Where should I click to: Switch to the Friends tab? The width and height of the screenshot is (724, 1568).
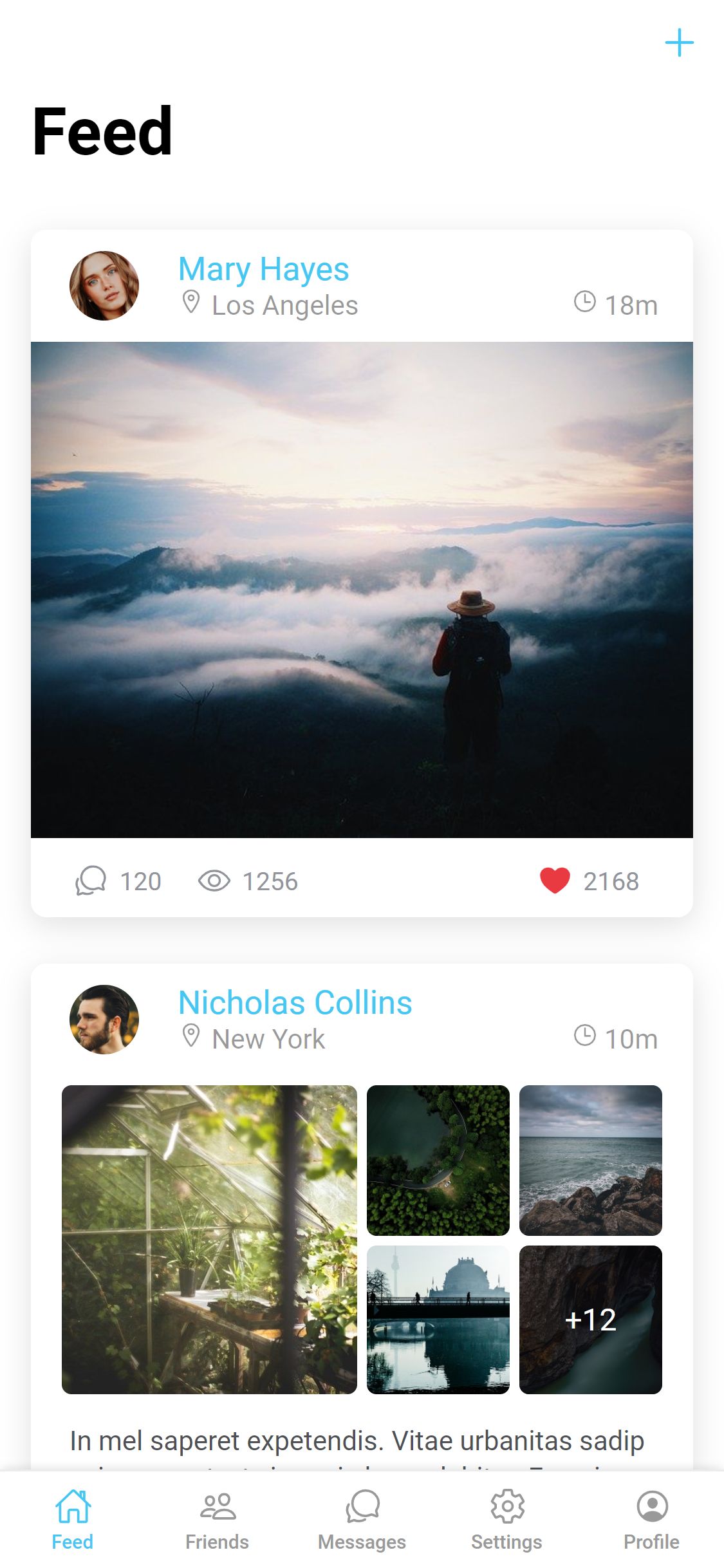(218, 1520)
